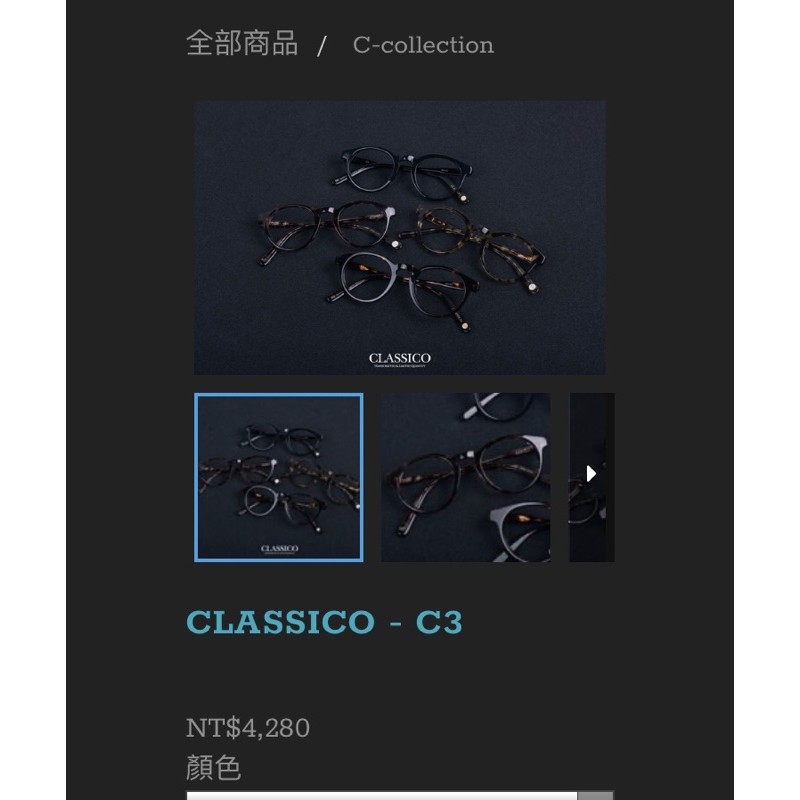Expand the 顏色 color dropdown

tap(399, 795)
